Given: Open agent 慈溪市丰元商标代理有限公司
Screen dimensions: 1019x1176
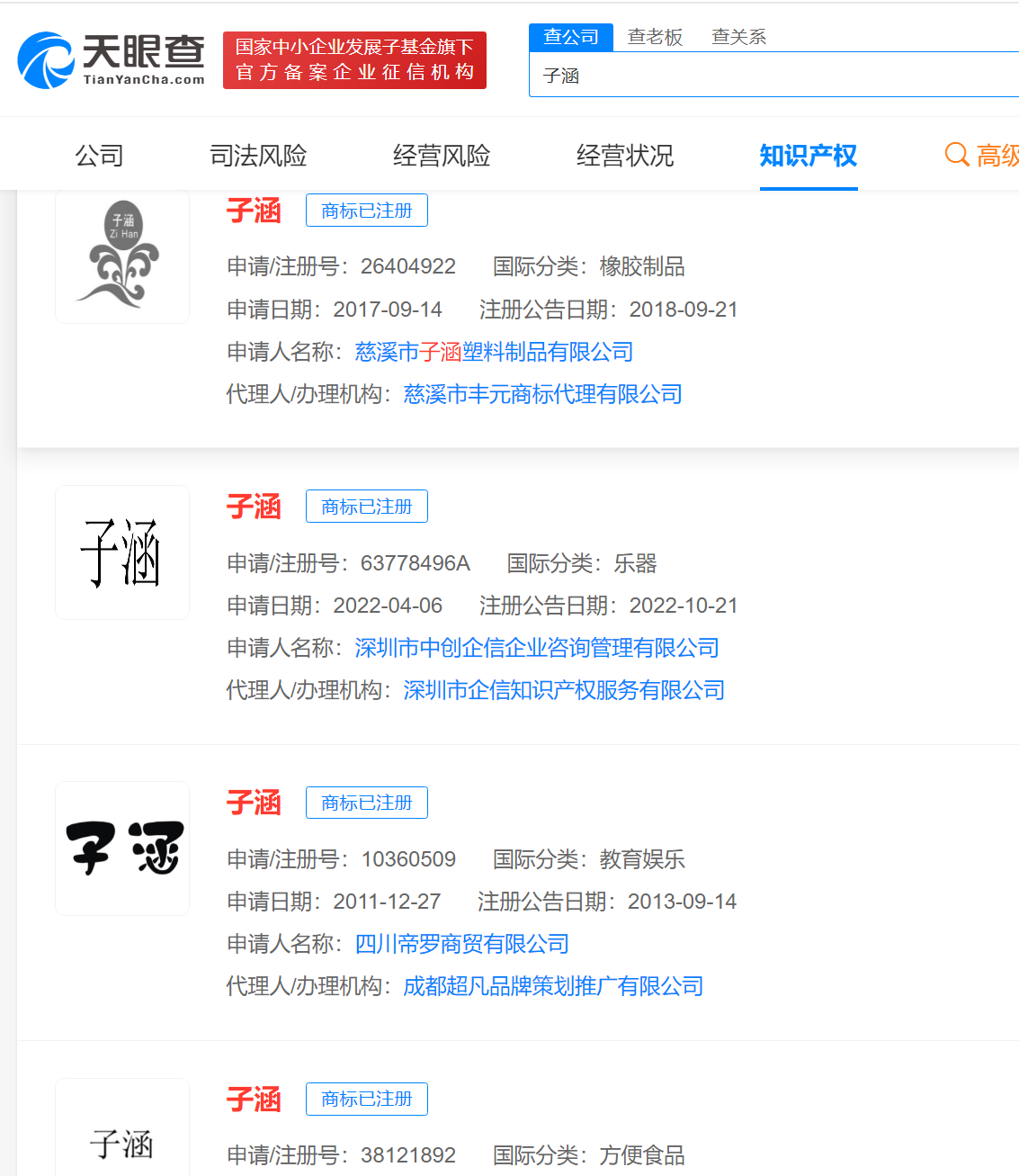Looking at the screenshot, I should [x=542, y=394].
